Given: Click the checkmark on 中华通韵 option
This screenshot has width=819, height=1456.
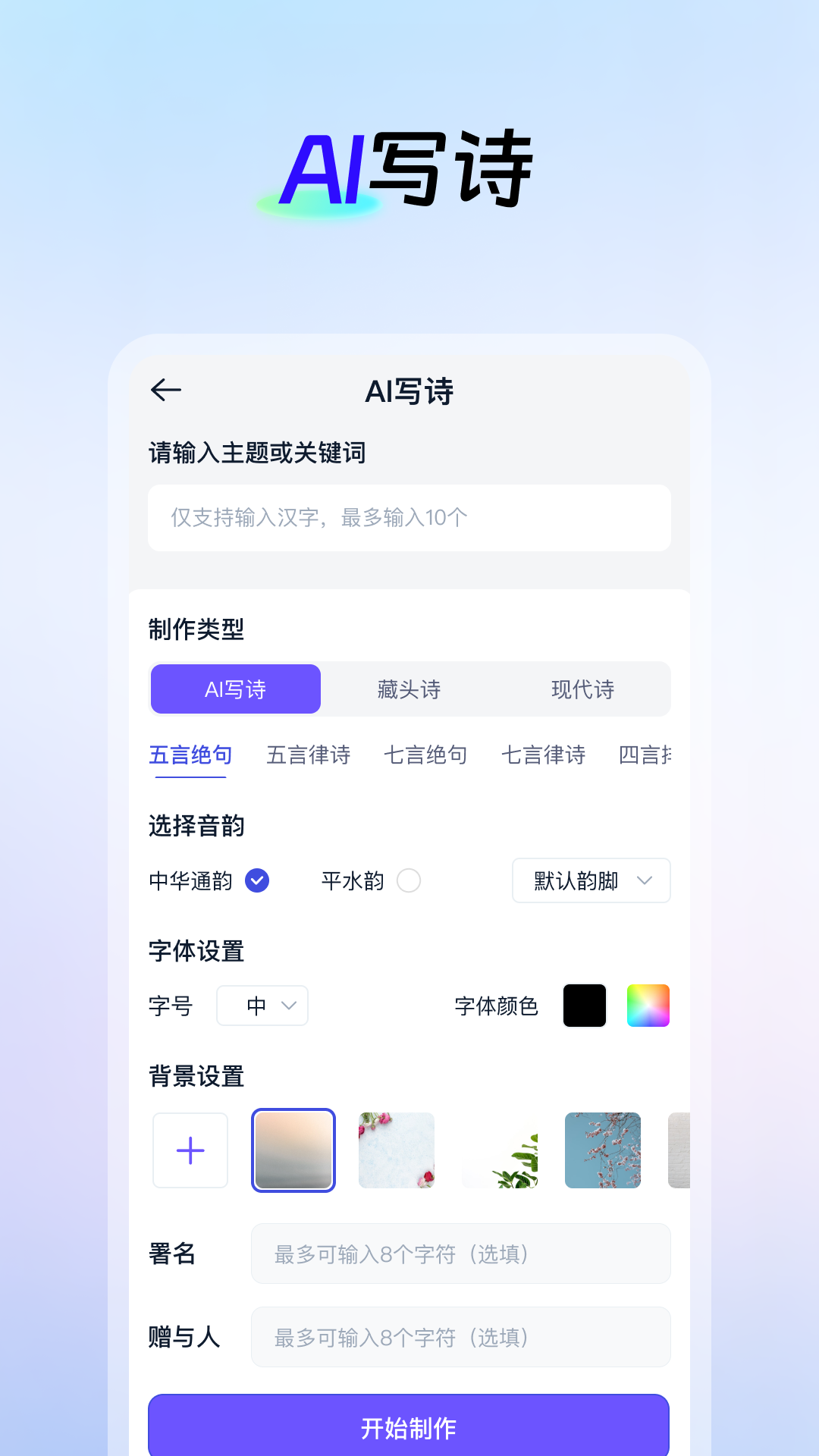Looking at the screenshot, I should coord(258,881).
